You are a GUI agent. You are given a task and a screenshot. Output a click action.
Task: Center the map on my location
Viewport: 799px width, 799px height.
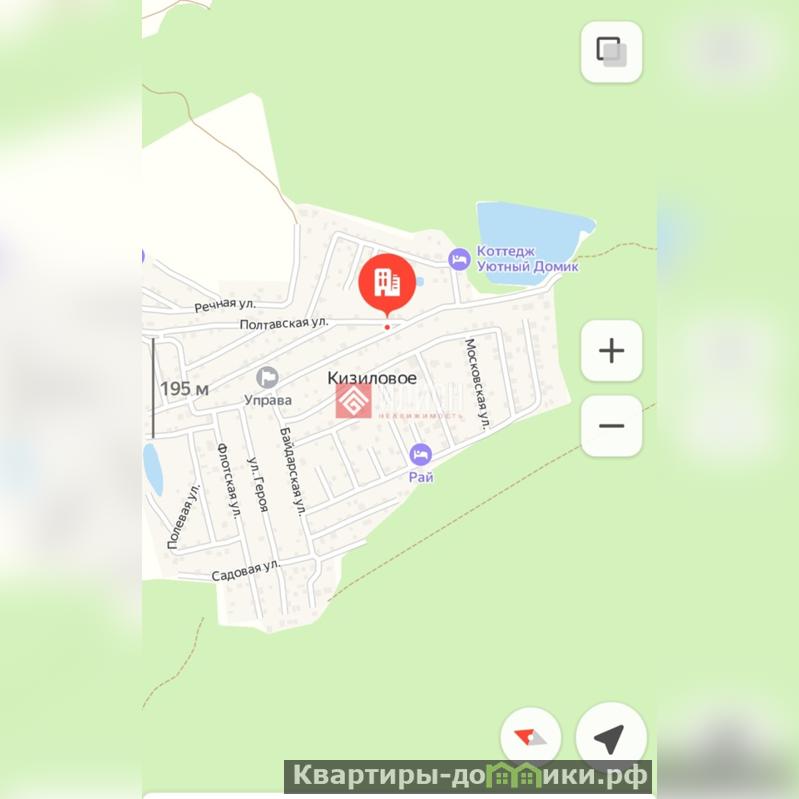coord(610,740)
